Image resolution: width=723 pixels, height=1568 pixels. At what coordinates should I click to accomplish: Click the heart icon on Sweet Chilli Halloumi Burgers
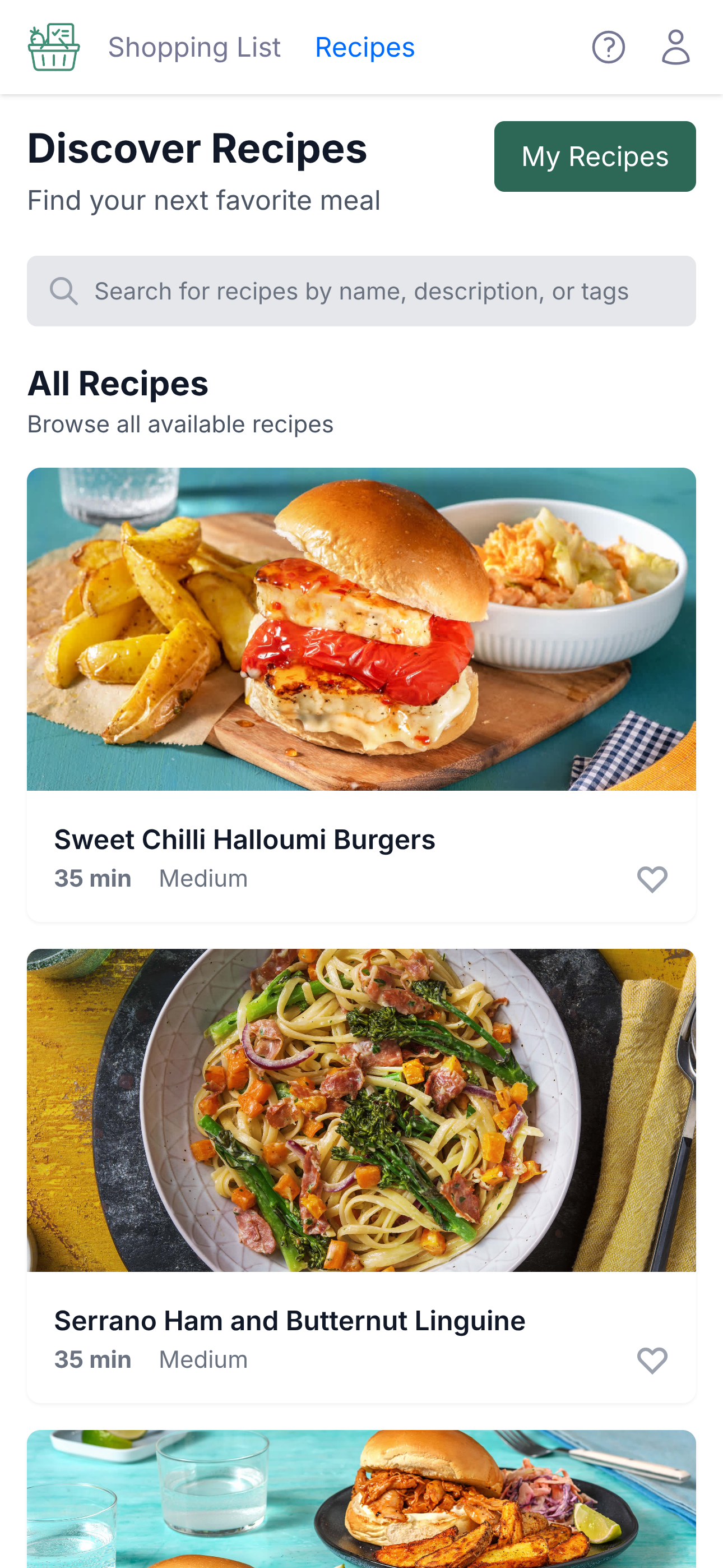652,878
